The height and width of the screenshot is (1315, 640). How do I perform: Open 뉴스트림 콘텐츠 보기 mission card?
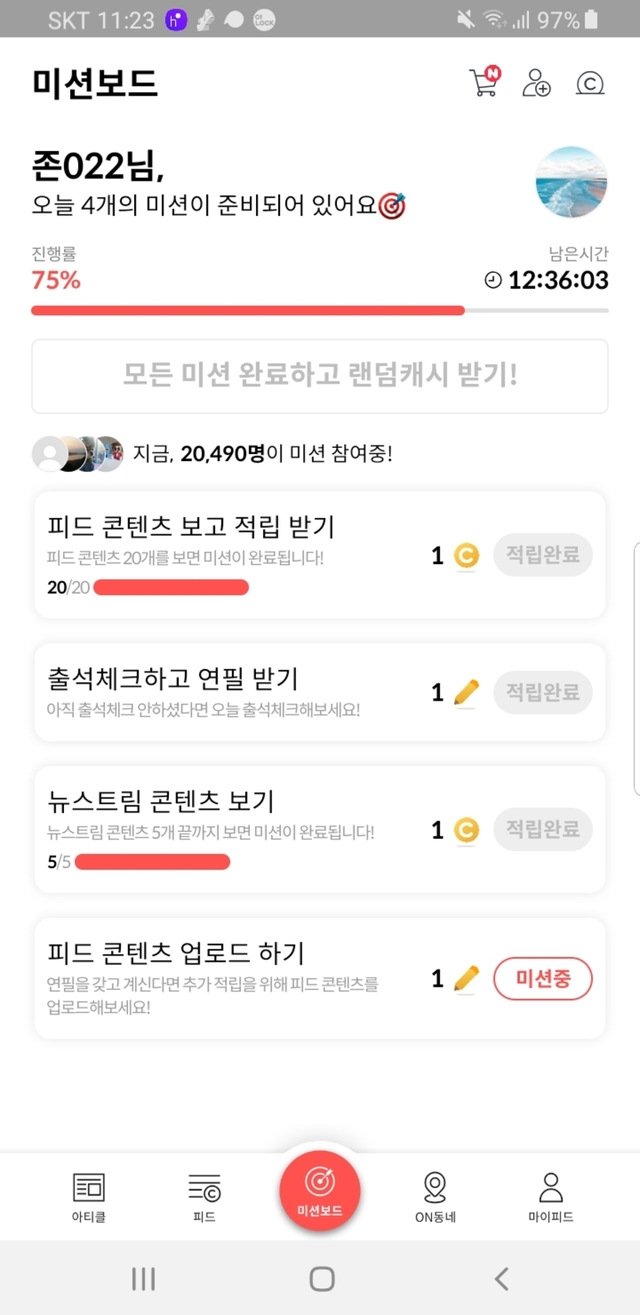pyautogui.click(x=230, y=828)
